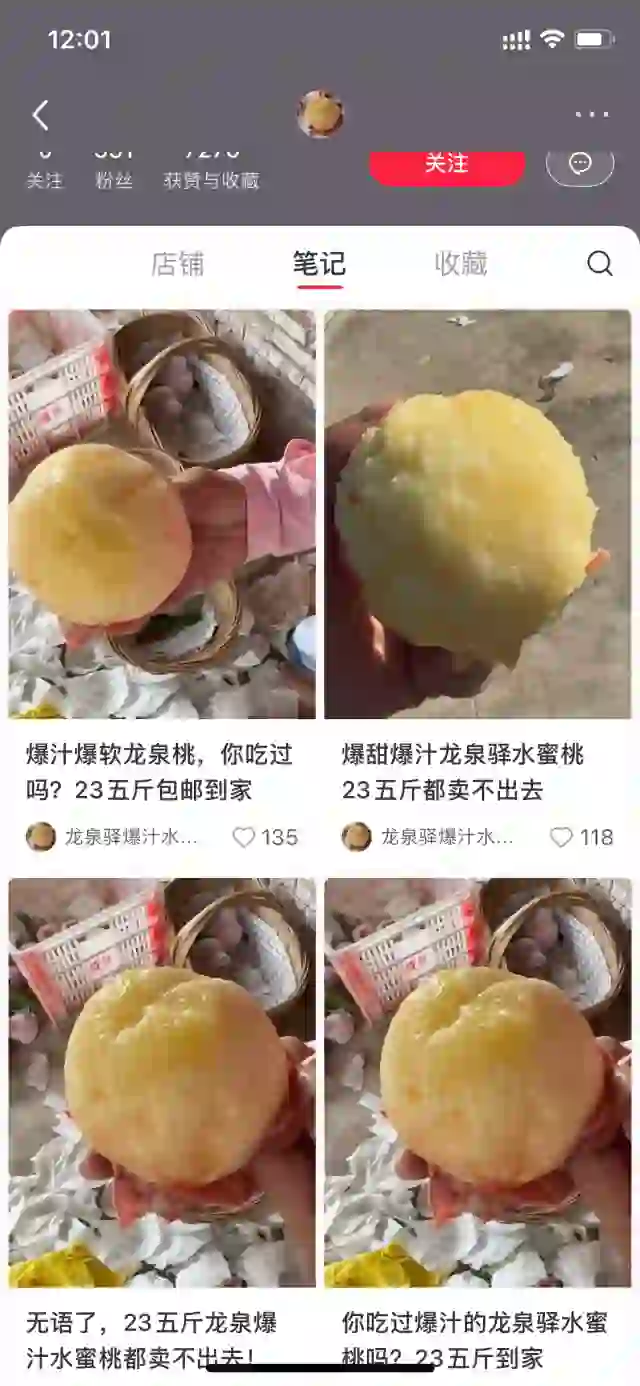Search this user's notes
640x1386 pixels.
click(599, 264)
